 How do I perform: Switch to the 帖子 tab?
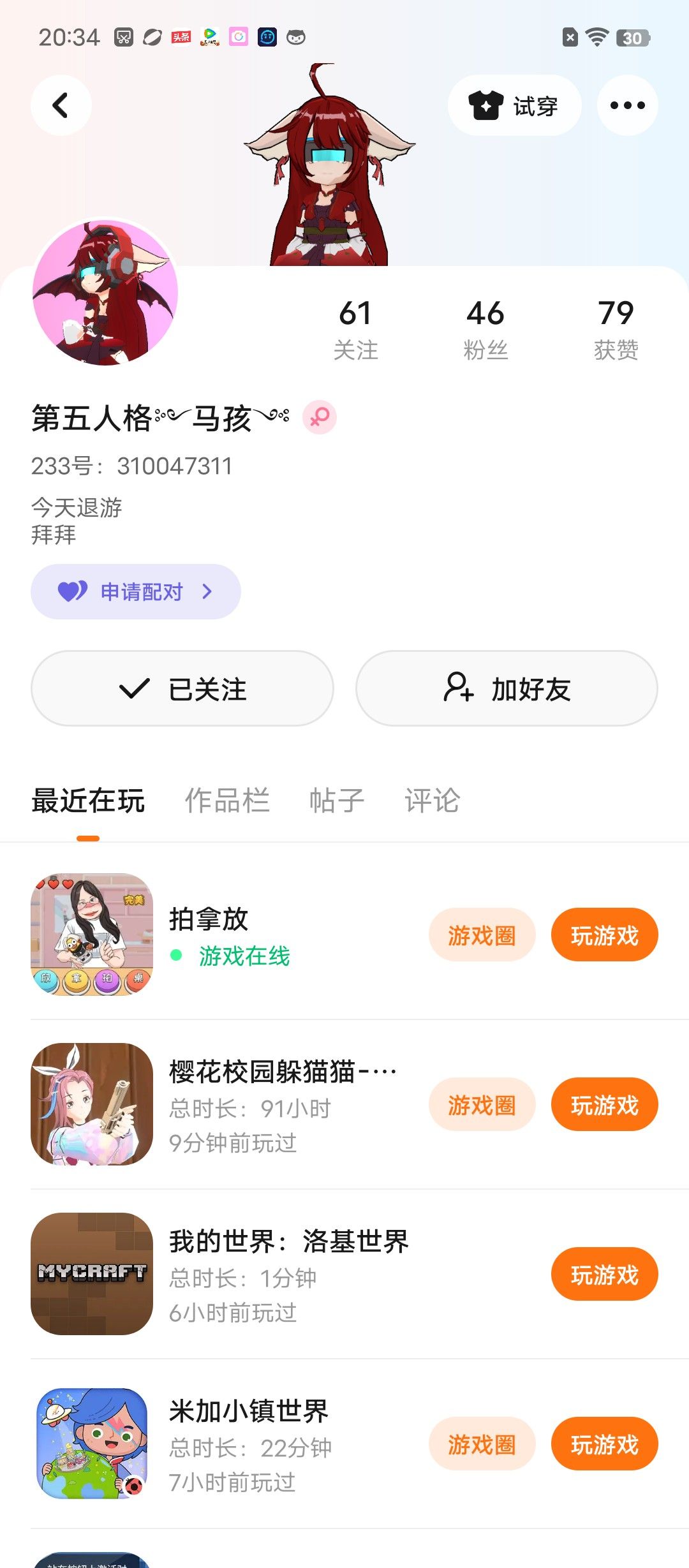336,801
